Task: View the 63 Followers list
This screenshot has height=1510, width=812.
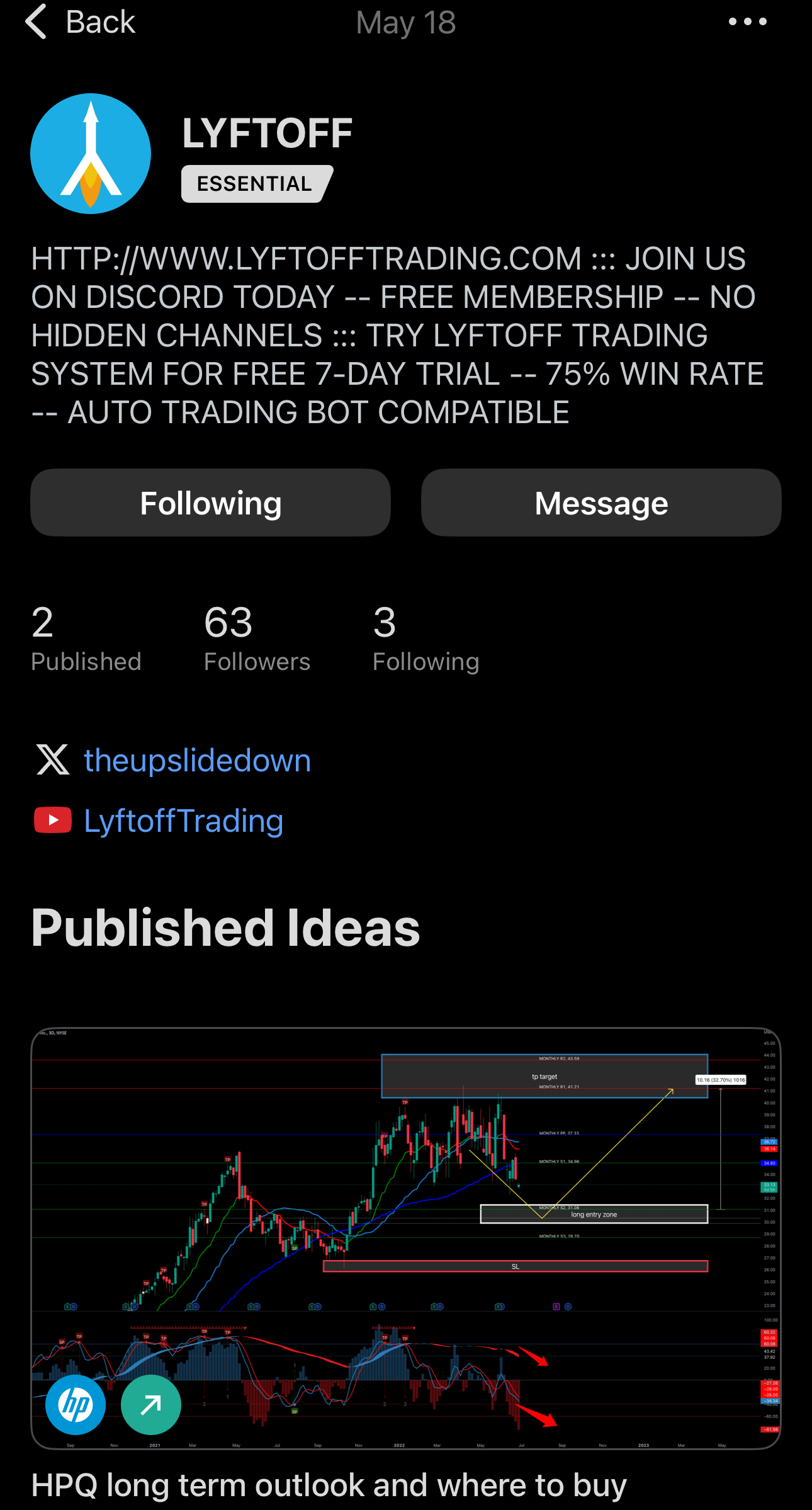Action: [257, 639]
